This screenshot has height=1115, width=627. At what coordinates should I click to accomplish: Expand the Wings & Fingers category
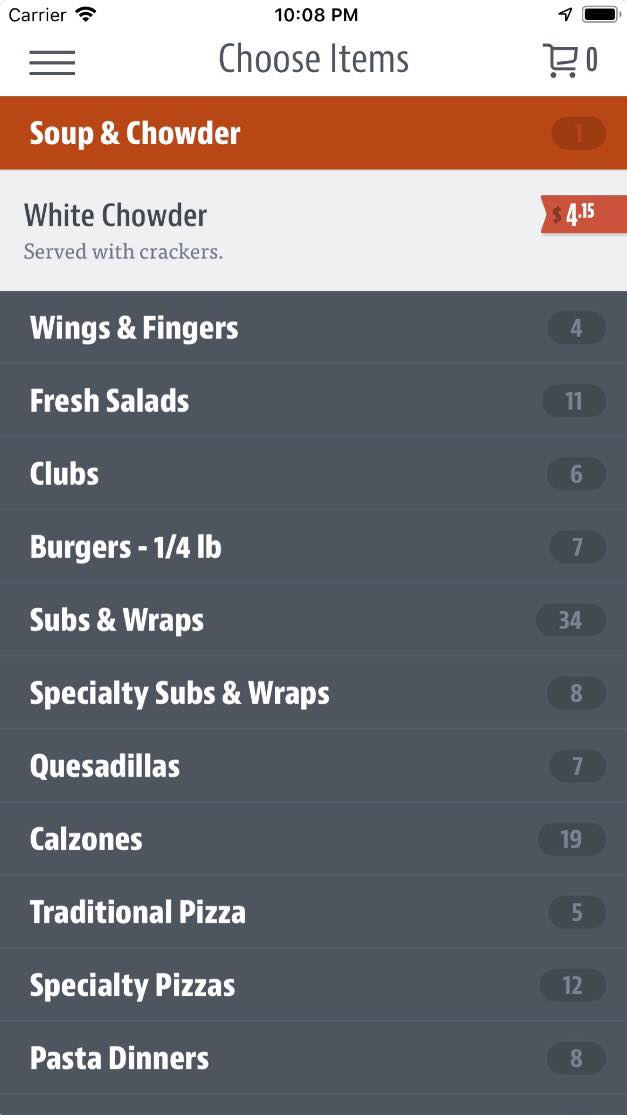point(313,328)
